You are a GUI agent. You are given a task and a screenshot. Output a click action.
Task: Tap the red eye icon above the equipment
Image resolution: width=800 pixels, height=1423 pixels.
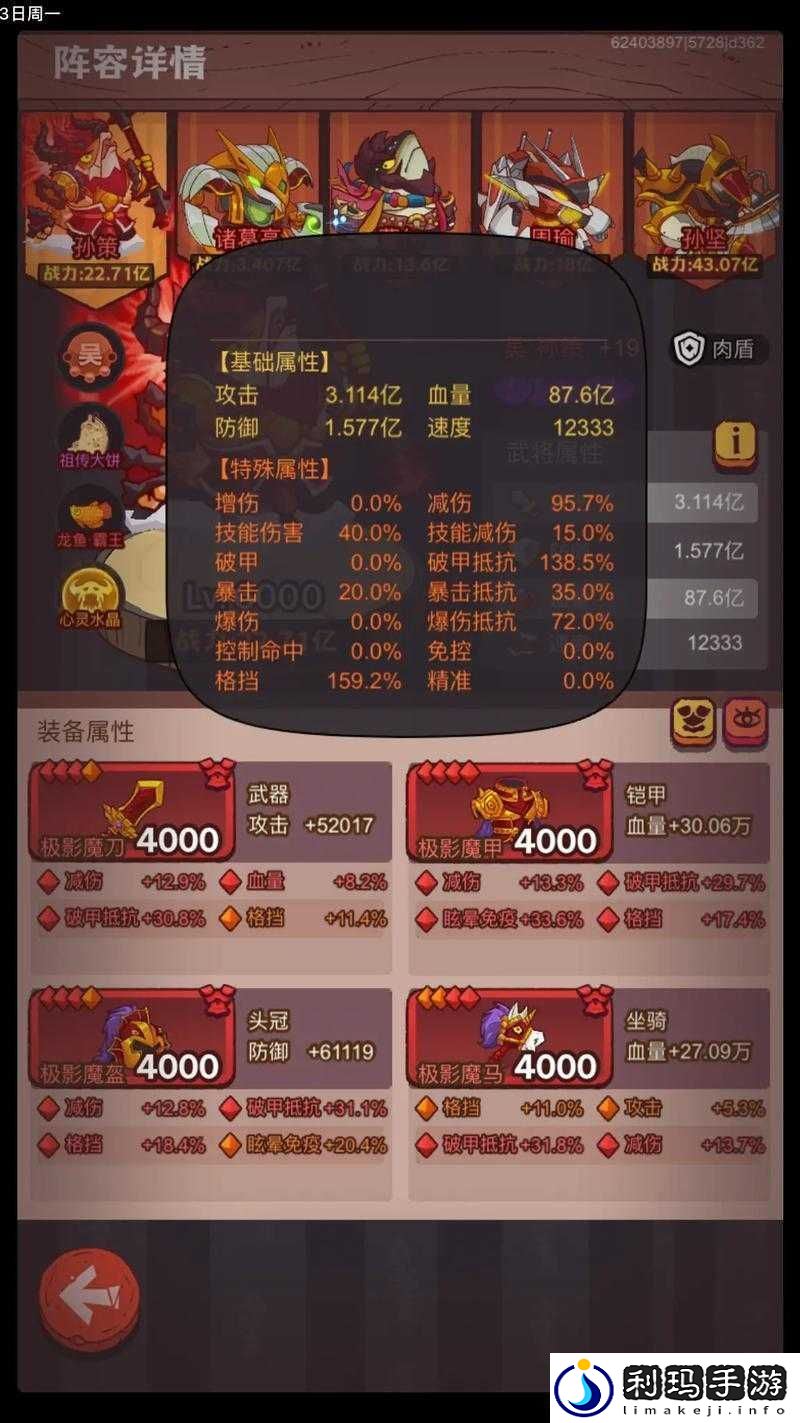(745, 724)
